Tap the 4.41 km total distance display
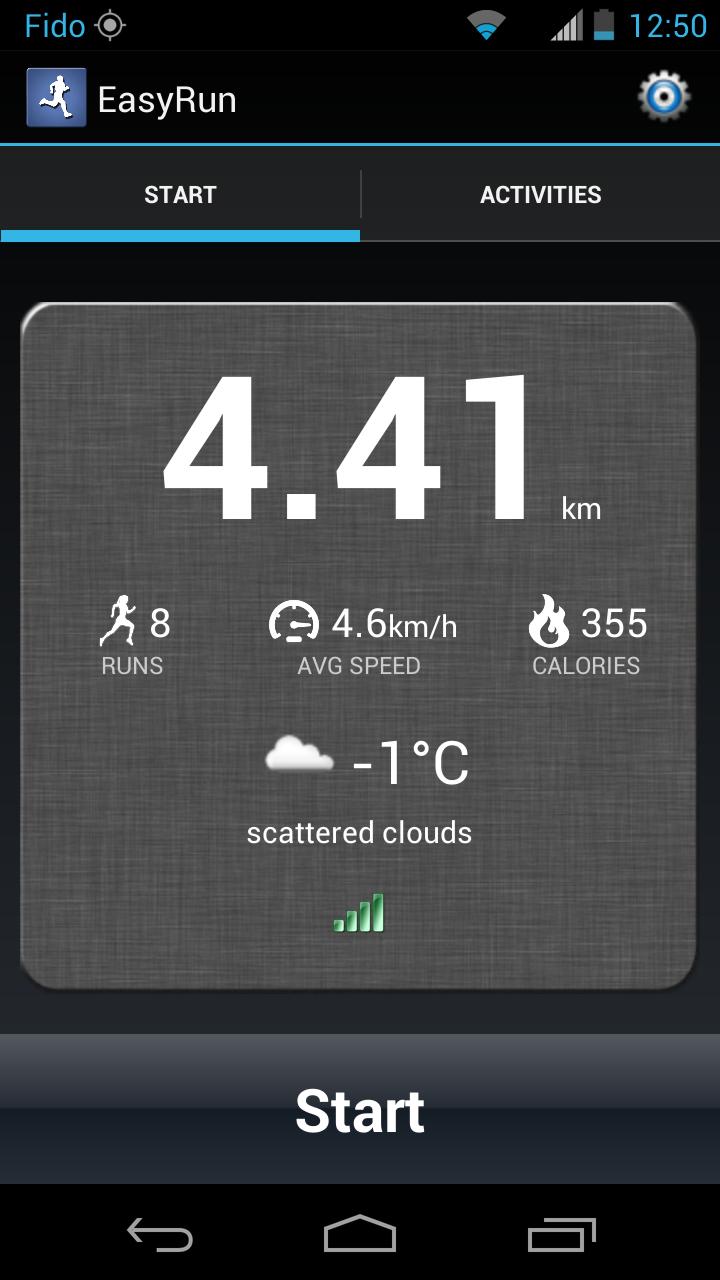 tap(360, 450)
